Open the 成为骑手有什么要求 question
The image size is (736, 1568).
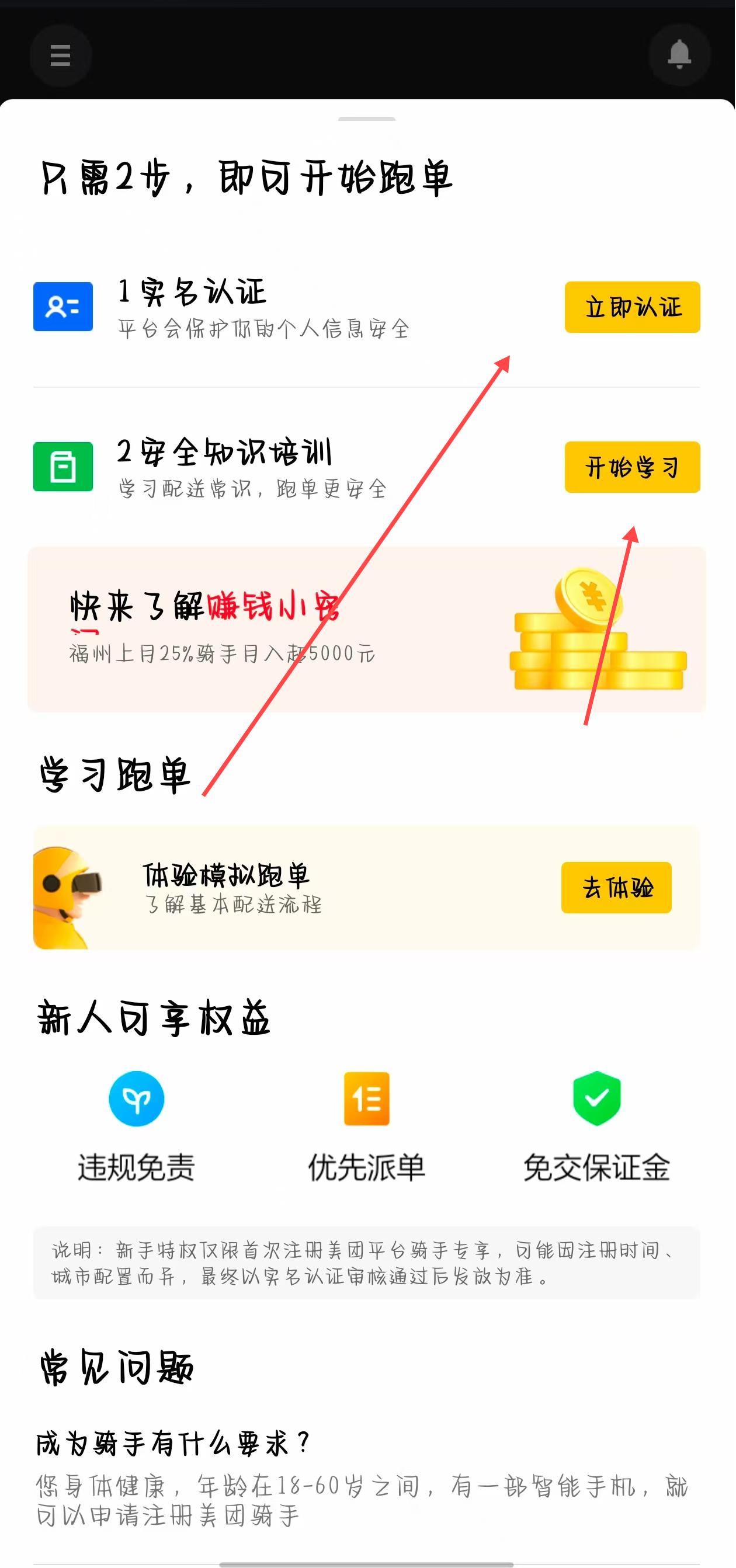pyautogui.click(x=173, y=1443)
